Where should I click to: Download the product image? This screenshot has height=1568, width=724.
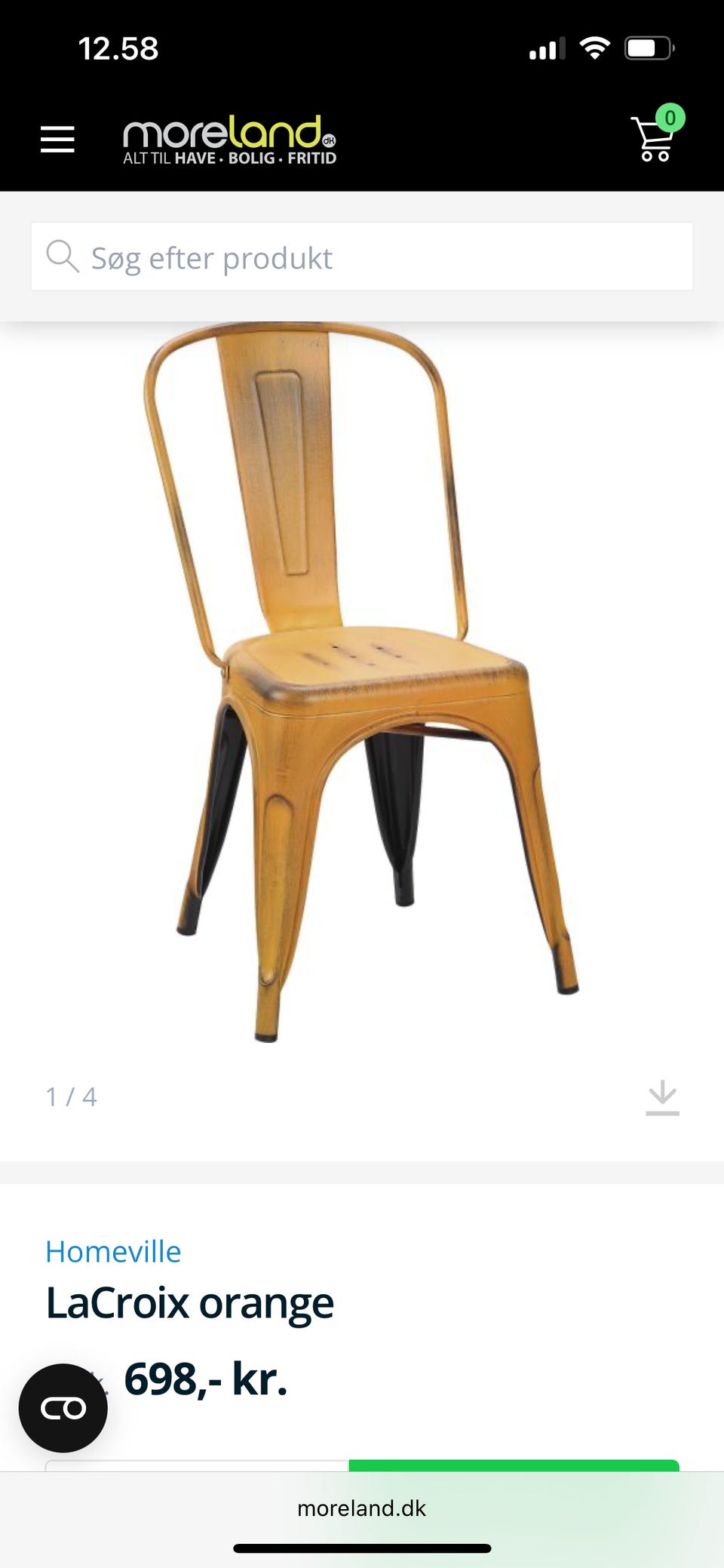point(662,1097)
